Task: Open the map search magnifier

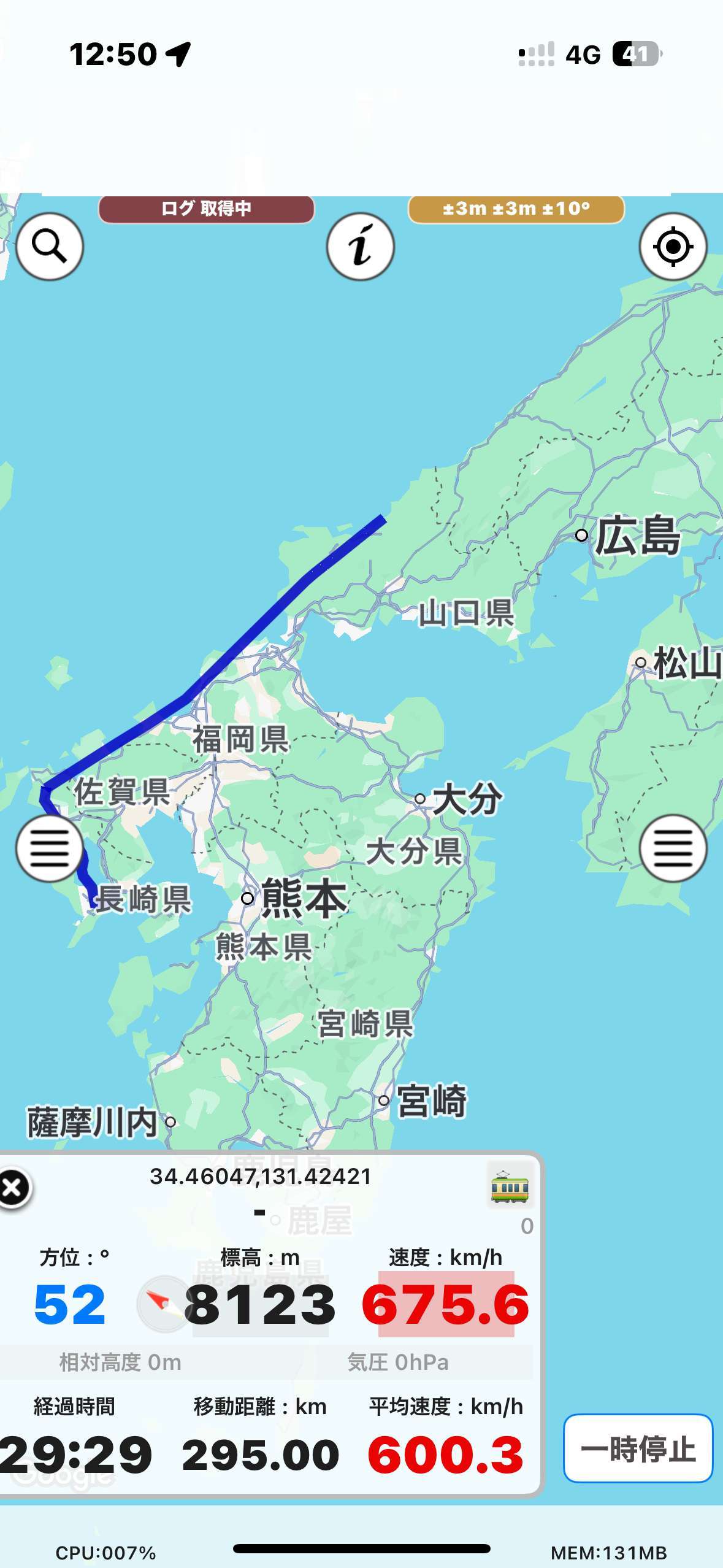Action: tap(50, 247)
